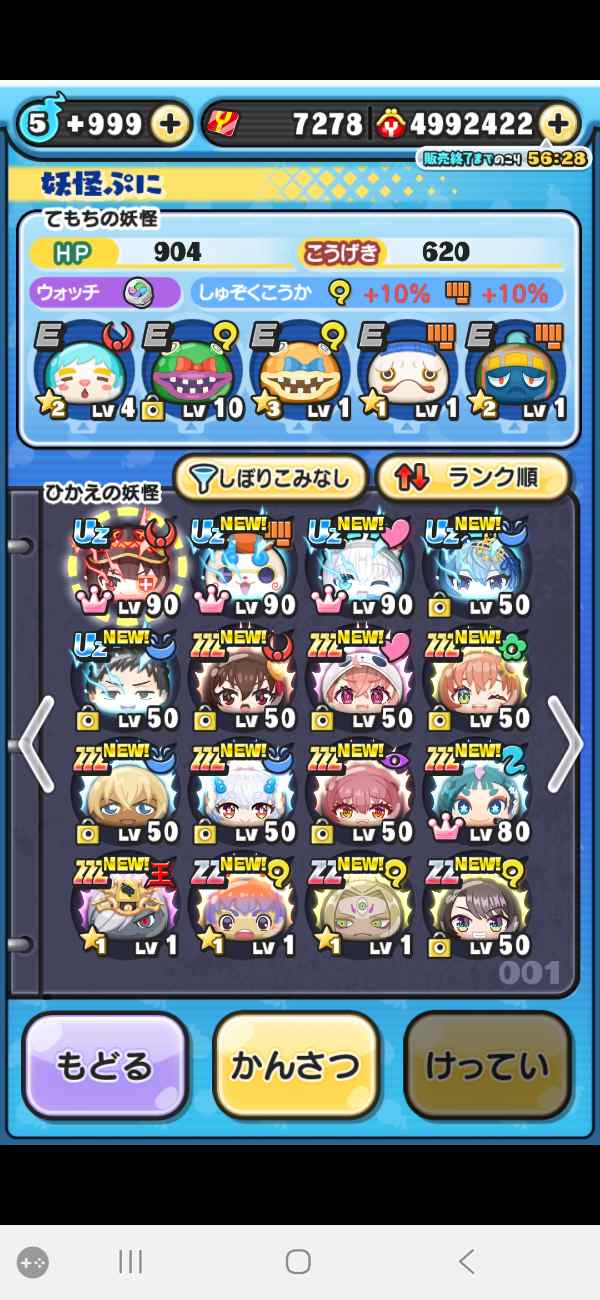Confirm with the けってい button
Screen dimensions: 600x1300
[x=488, y=1066]
